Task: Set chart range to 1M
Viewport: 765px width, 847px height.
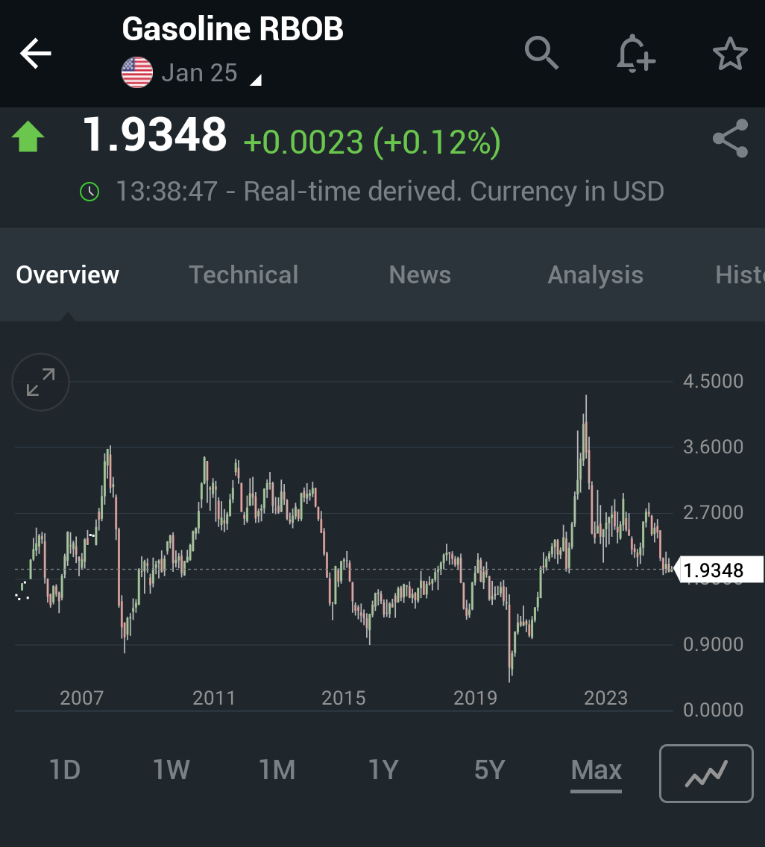Action: 277,770
